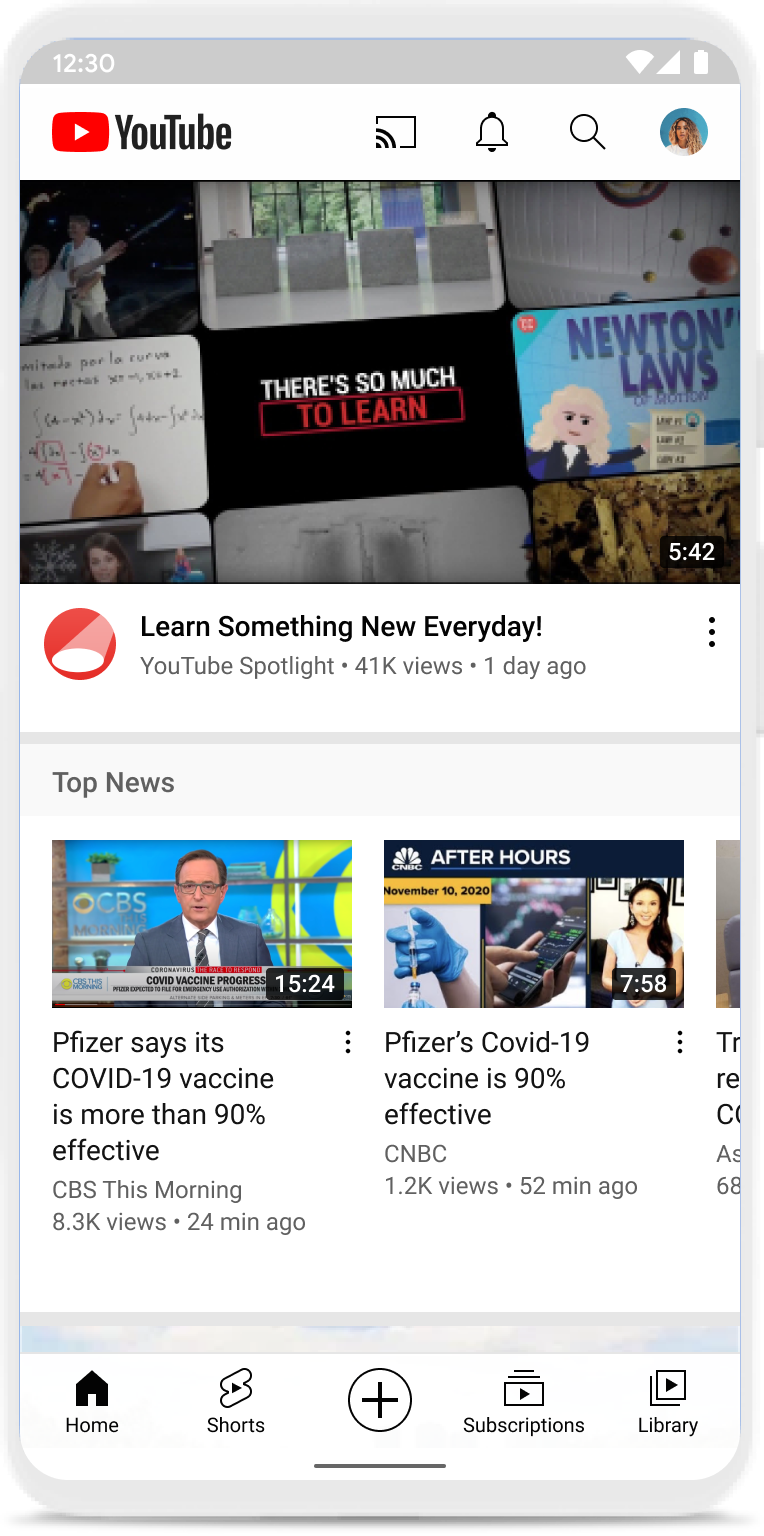The height and width of the screenshot is (1536, 764).
Task: Open options for CBS This Morning video
Action: [347, 1043]
